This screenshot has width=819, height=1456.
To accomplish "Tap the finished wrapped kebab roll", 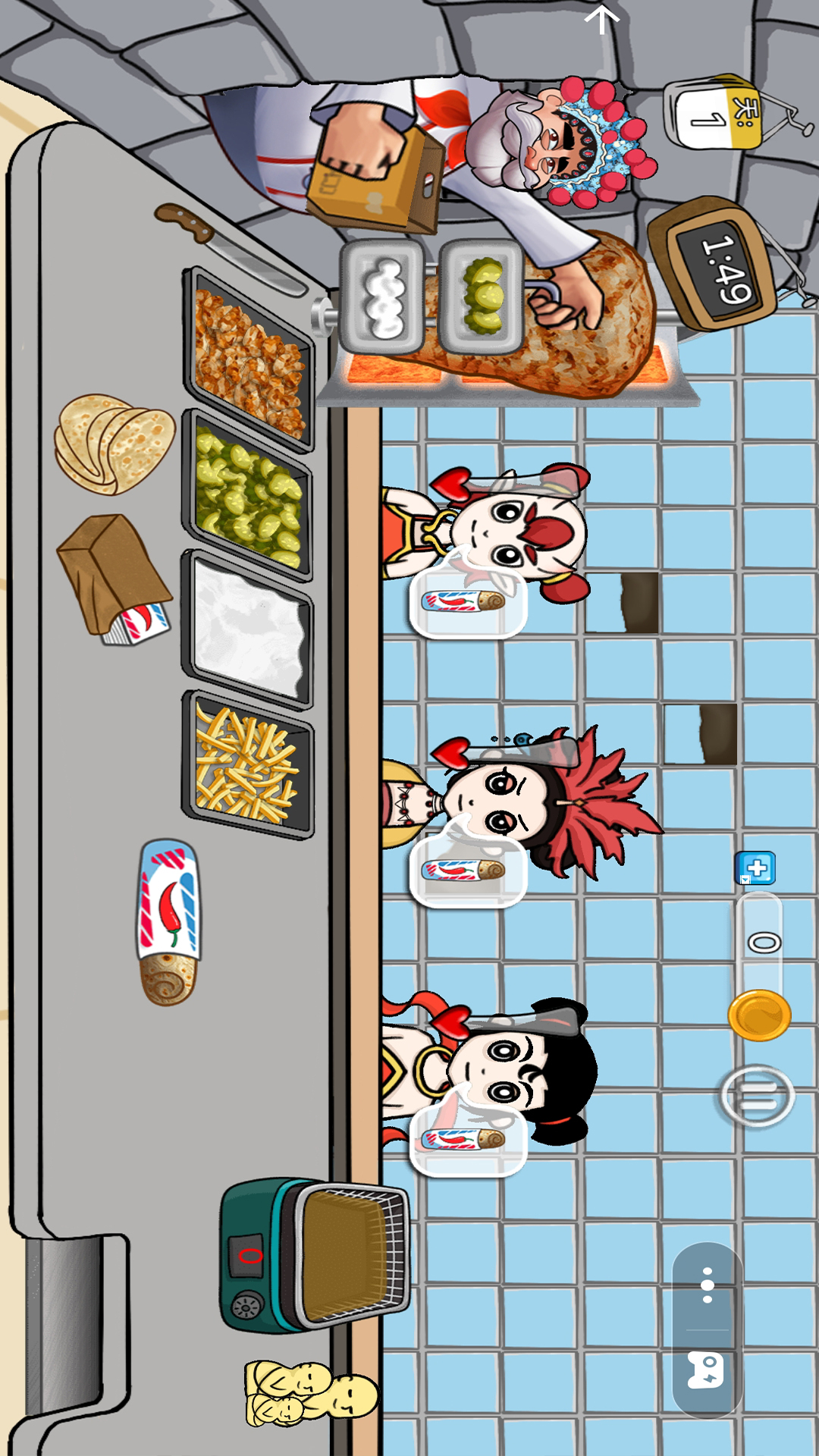I will coord(168,922).
